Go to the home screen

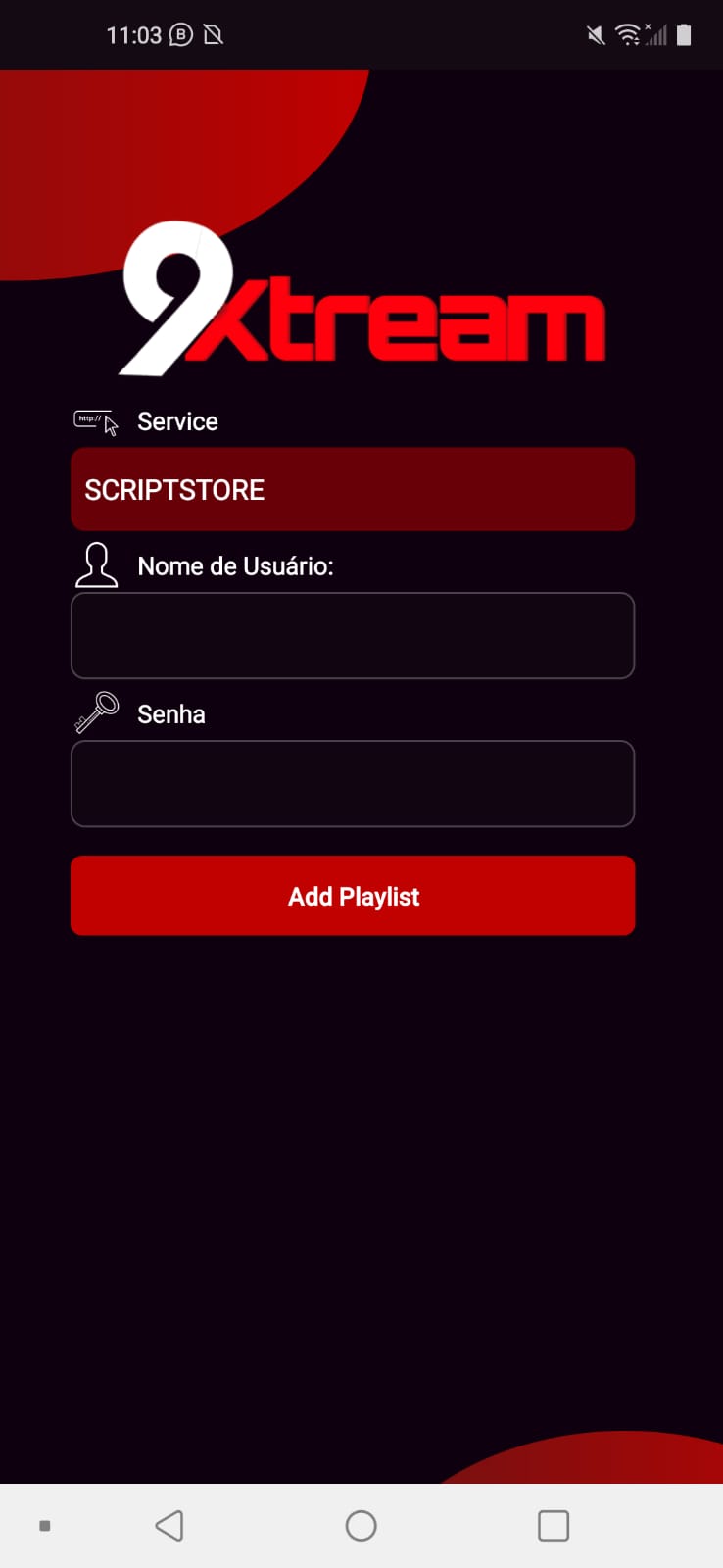361,1525
